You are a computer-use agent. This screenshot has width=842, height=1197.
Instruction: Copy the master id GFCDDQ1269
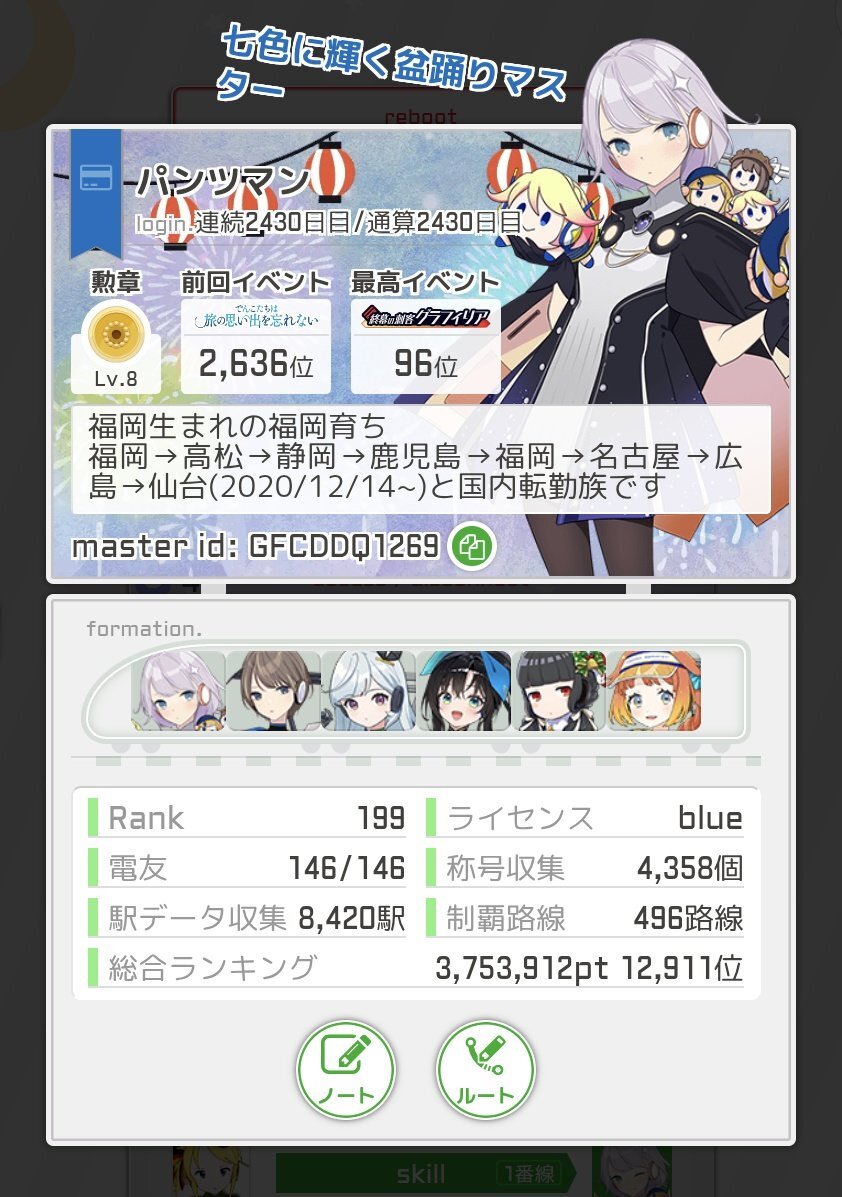click(472, 547)
